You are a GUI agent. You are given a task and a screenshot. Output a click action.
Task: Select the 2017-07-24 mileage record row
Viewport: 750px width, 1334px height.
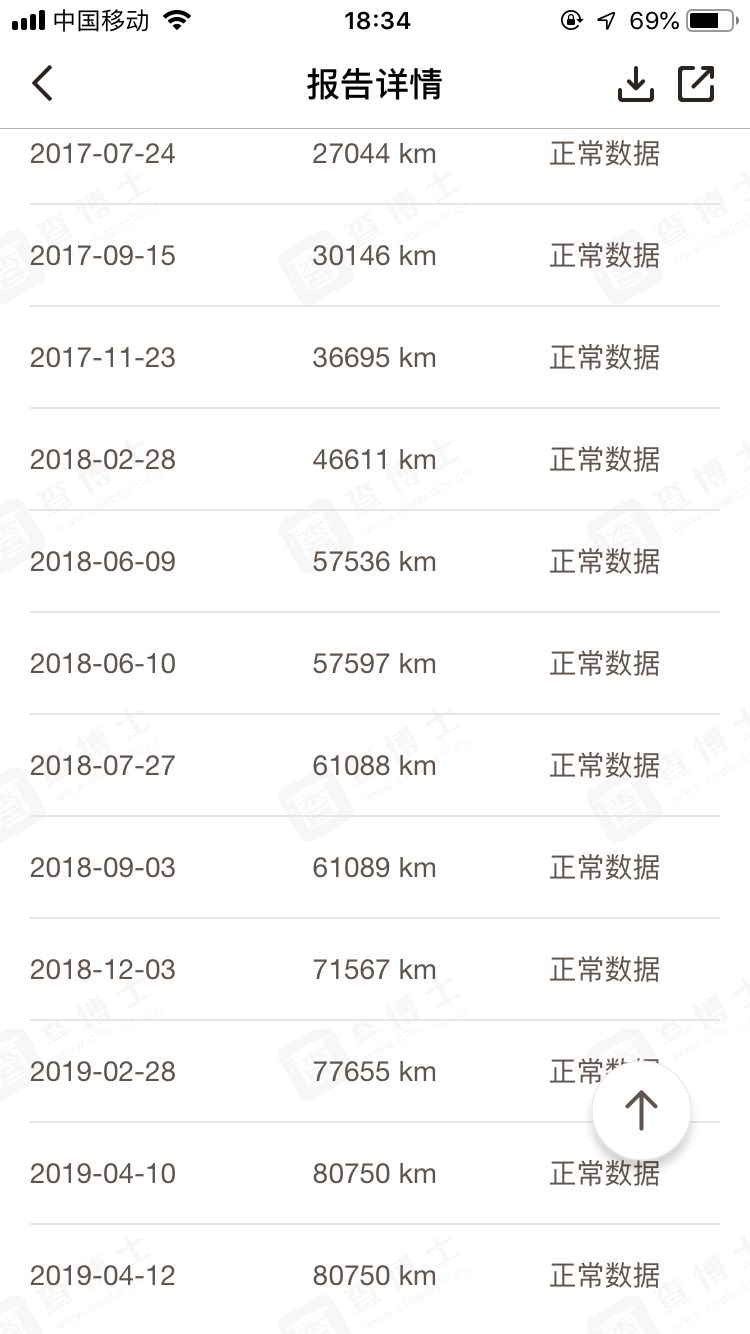point(375,154)
